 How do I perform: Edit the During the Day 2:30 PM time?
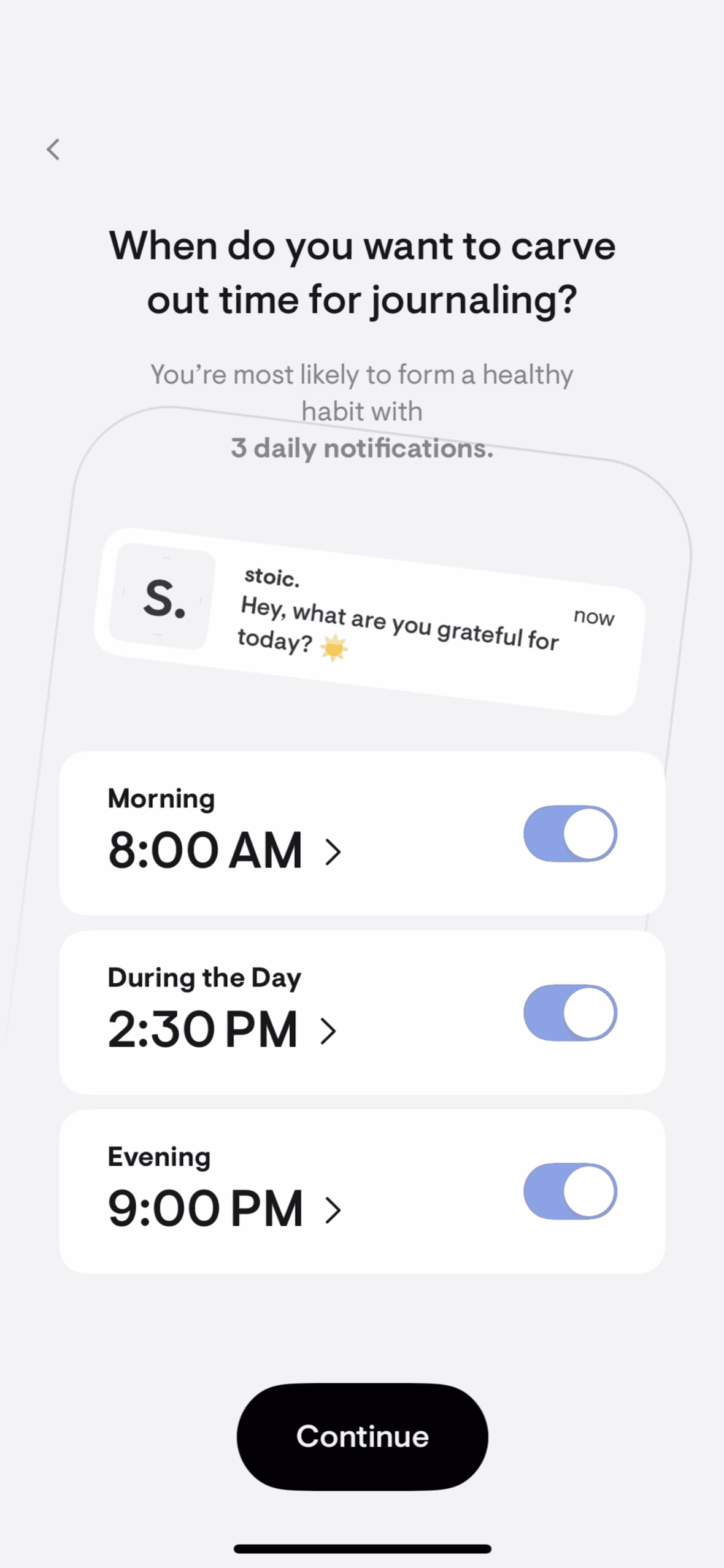tap(221, 1030)
